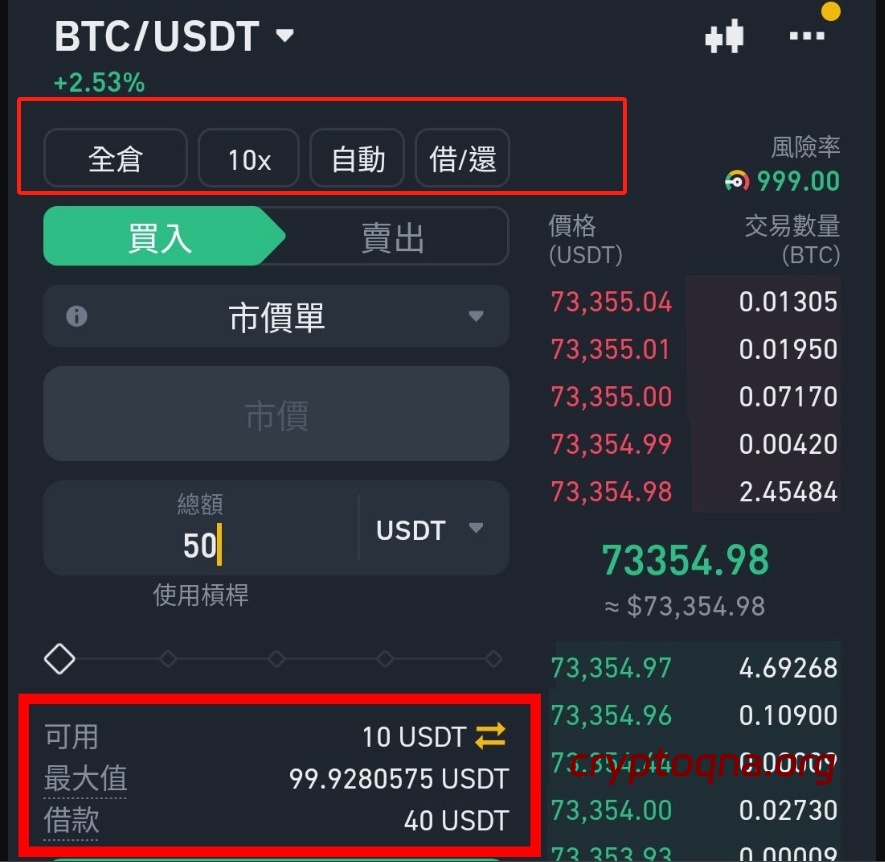
Task: Tap the leverage slider handle
Action: (60, 659)
